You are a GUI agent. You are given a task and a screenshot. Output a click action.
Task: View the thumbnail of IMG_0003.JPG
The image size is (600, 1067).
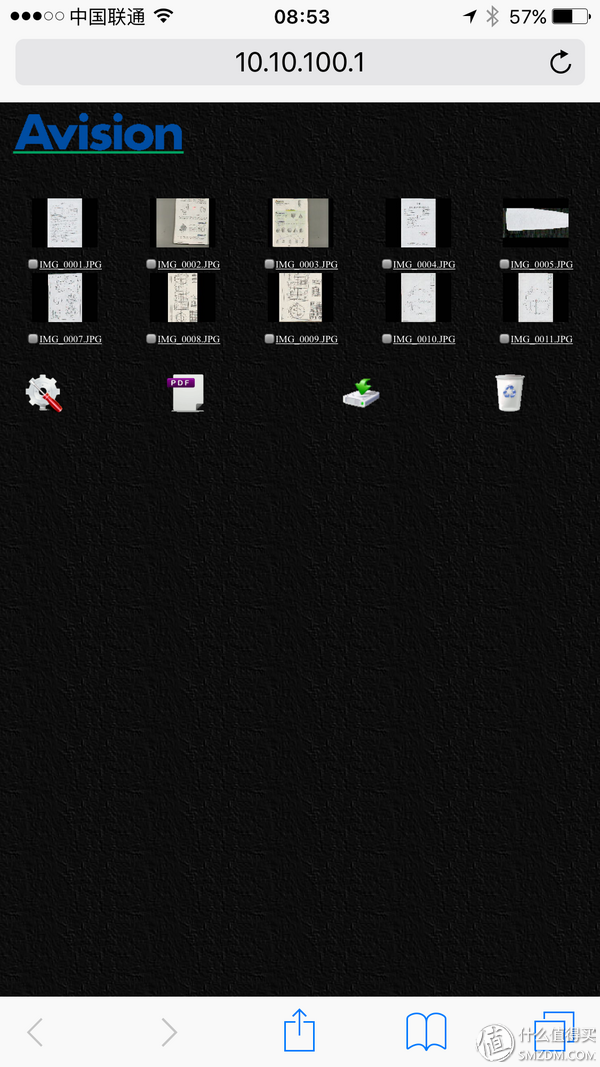coord(300,222)
